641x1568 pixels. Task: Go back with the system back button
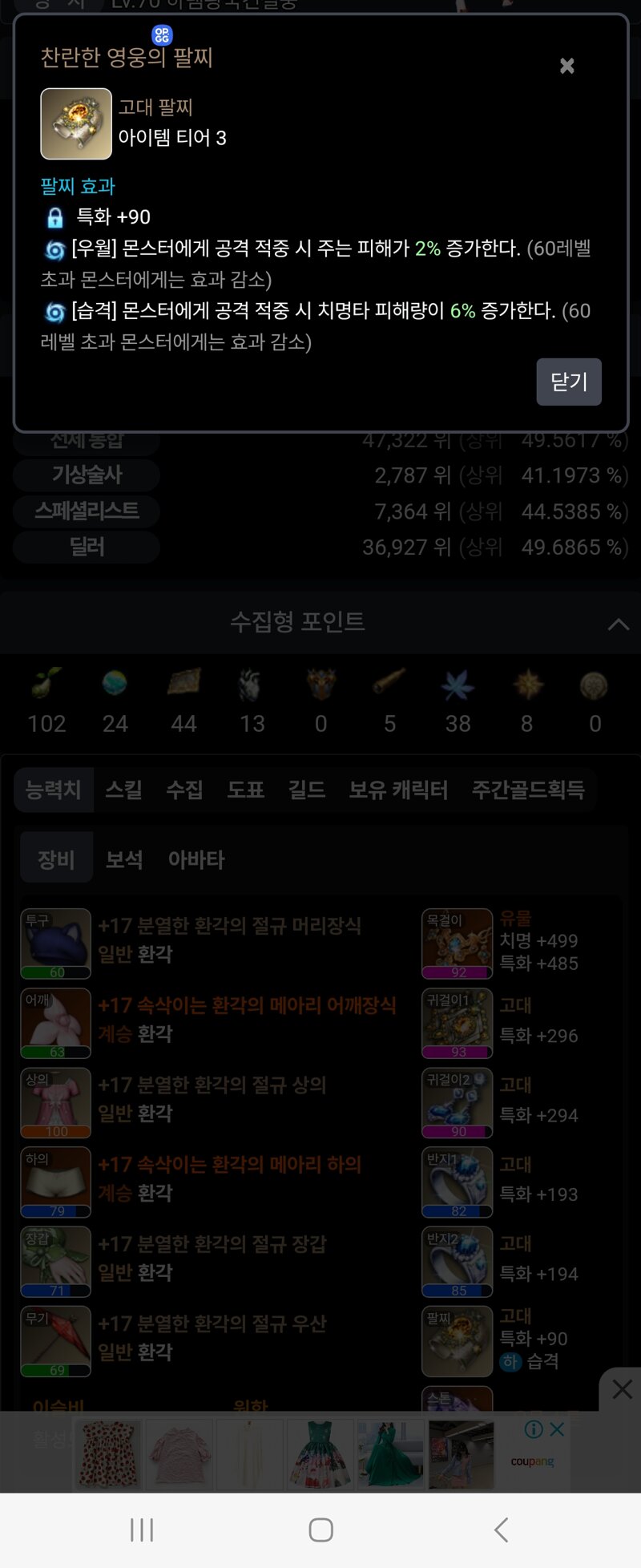[501, 1530]
